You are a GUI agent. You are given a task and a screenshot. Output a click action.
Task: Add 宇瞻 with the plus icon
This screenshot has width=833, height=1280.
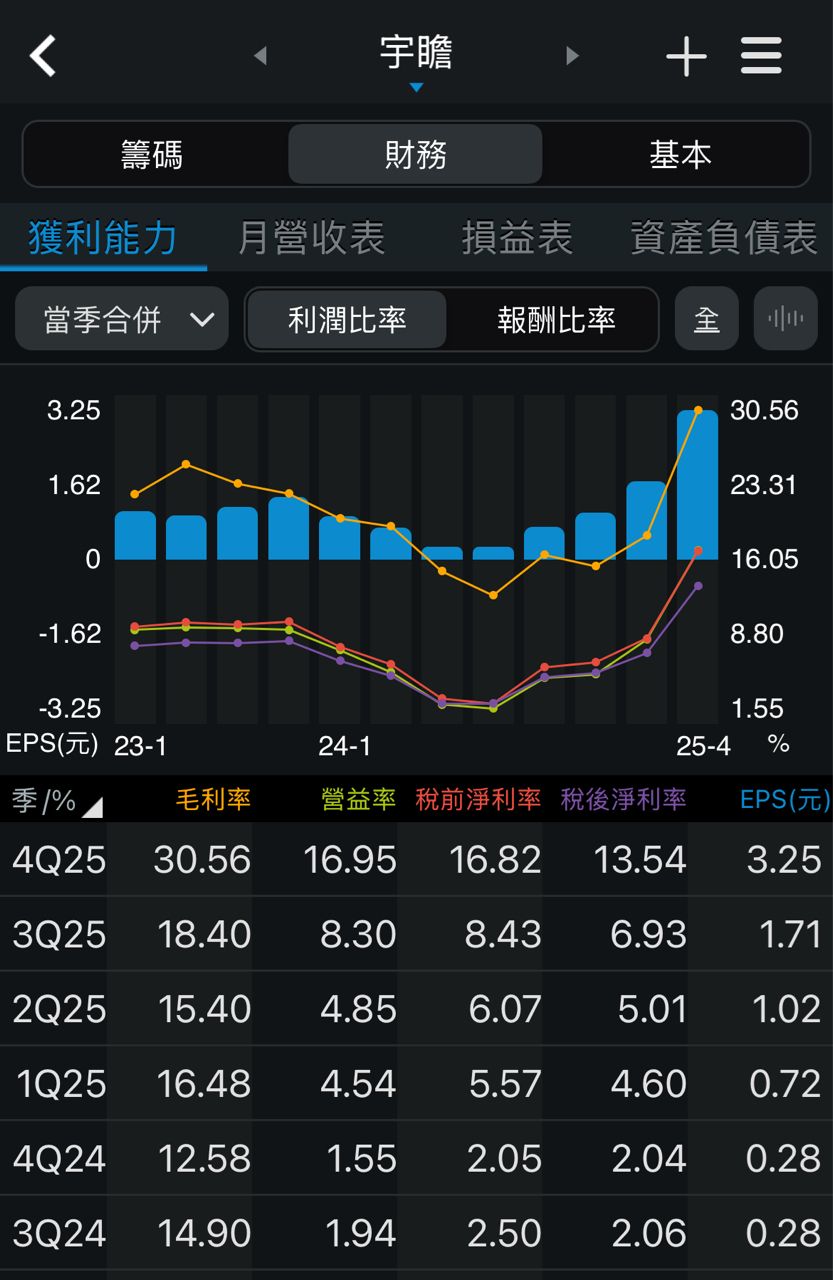tap(686, 56)
